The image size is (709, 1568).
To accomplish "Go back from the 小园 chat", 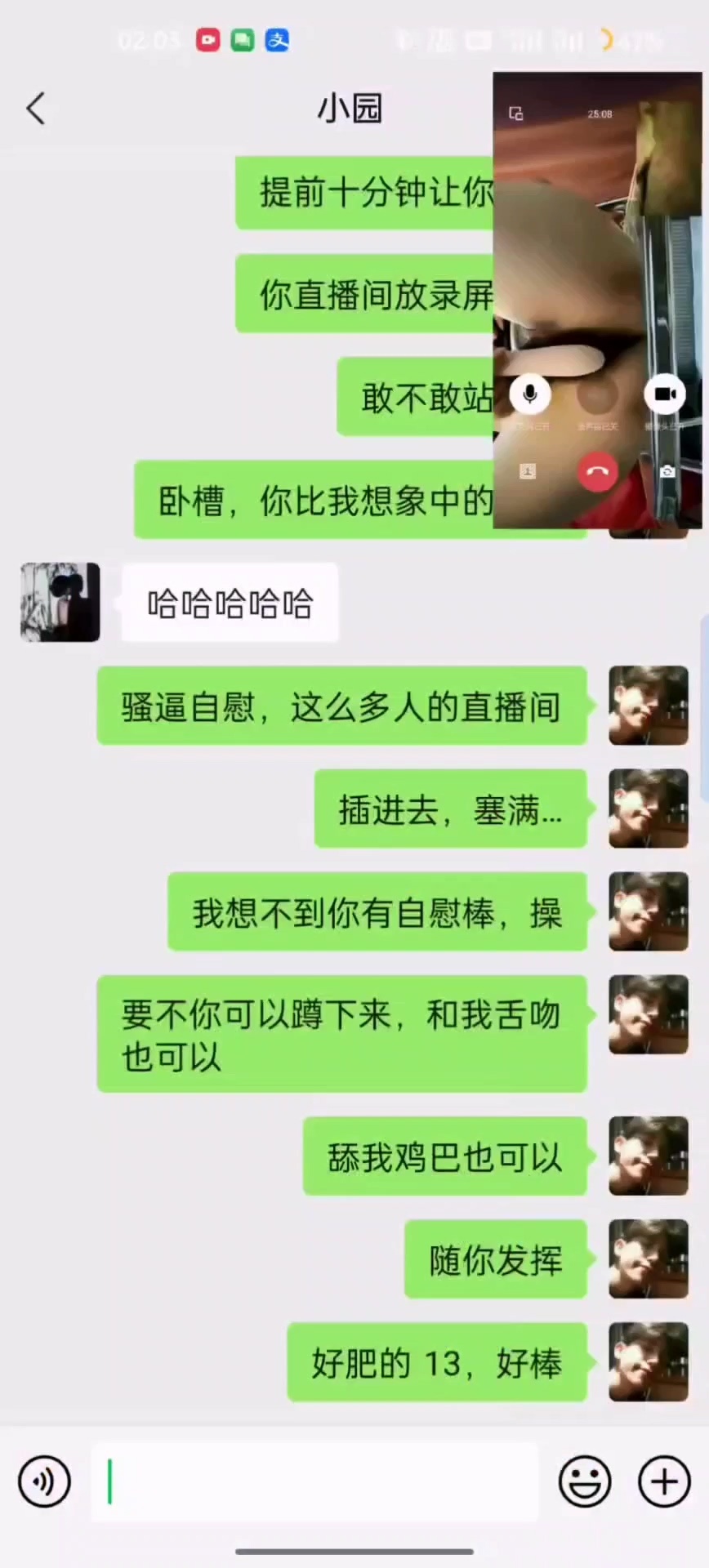I will coord(36,109).
